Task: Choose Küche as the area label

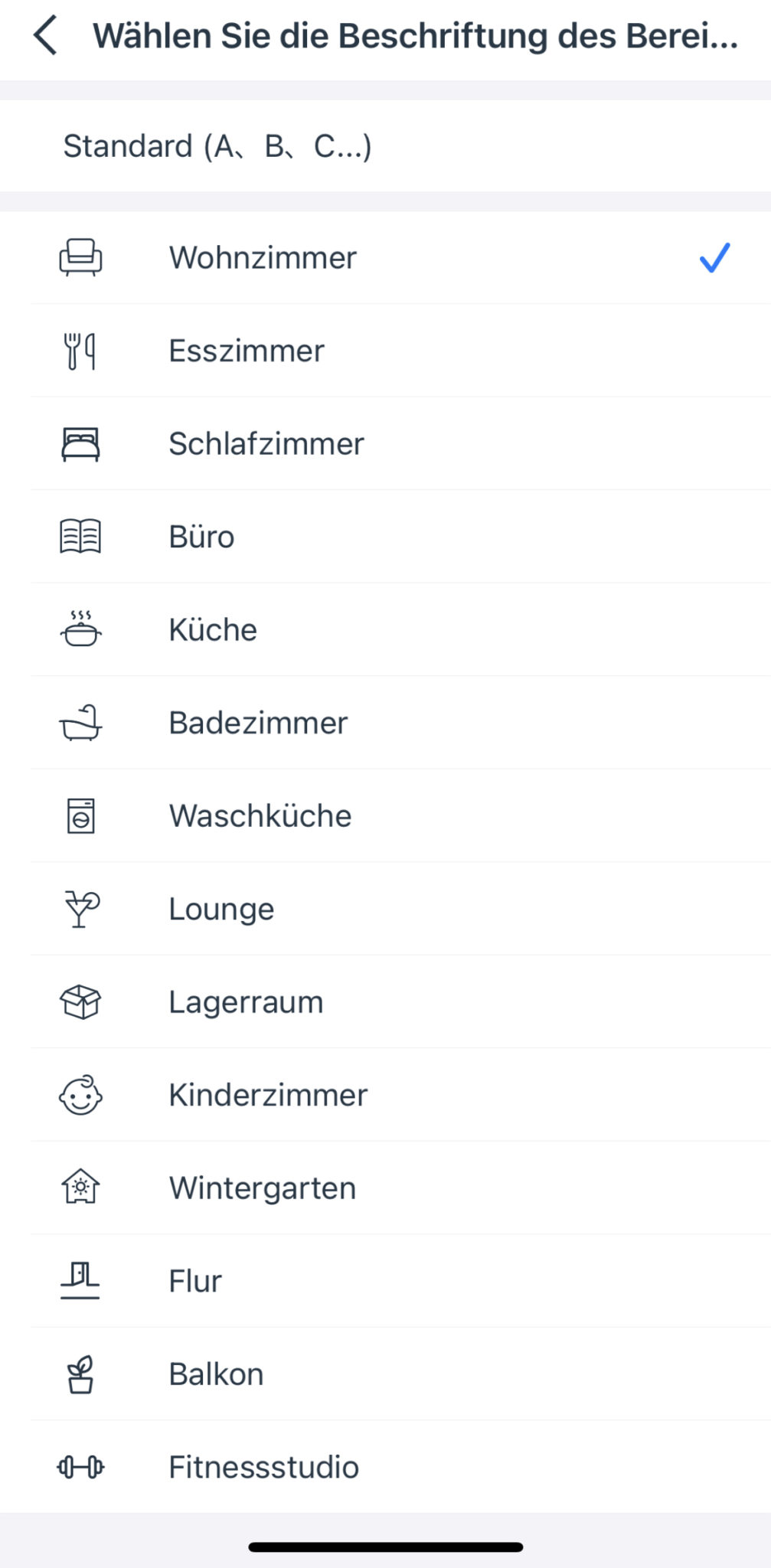Action: coord(213,630)
